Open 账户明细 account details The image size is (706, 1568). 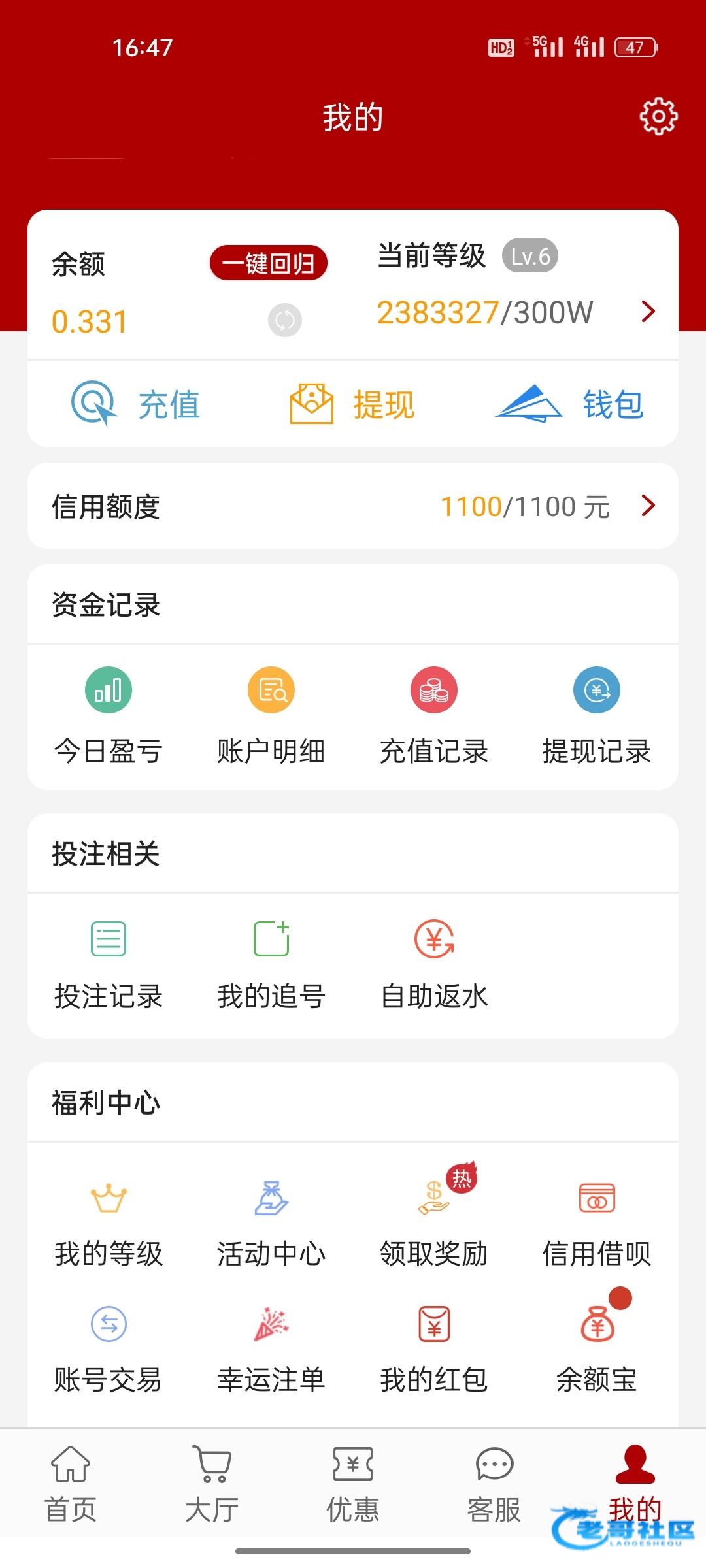click(x=271, y=715)
